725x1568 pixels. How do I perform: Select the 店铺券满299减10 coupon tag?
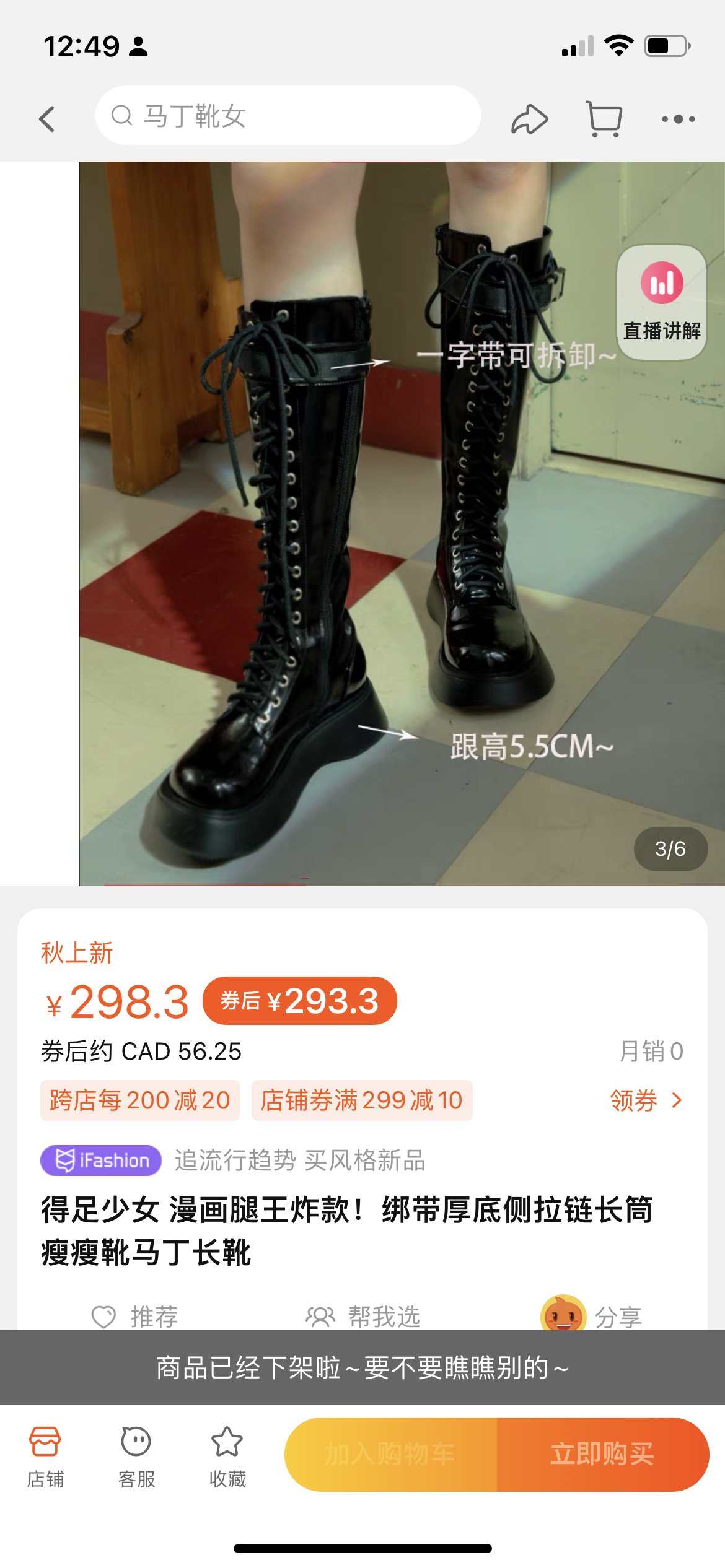pos(362,1100)
